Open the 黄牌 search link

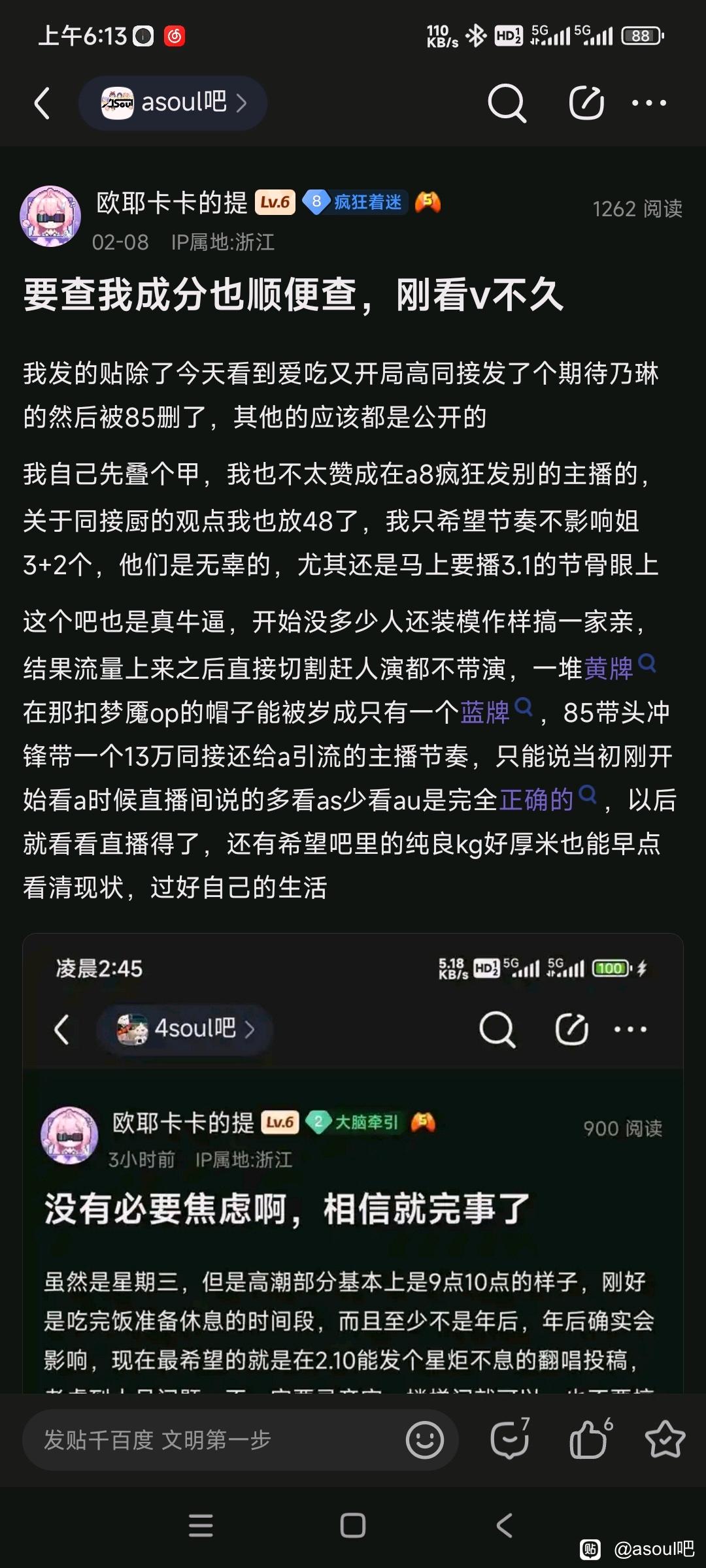[x=609, y=668]
